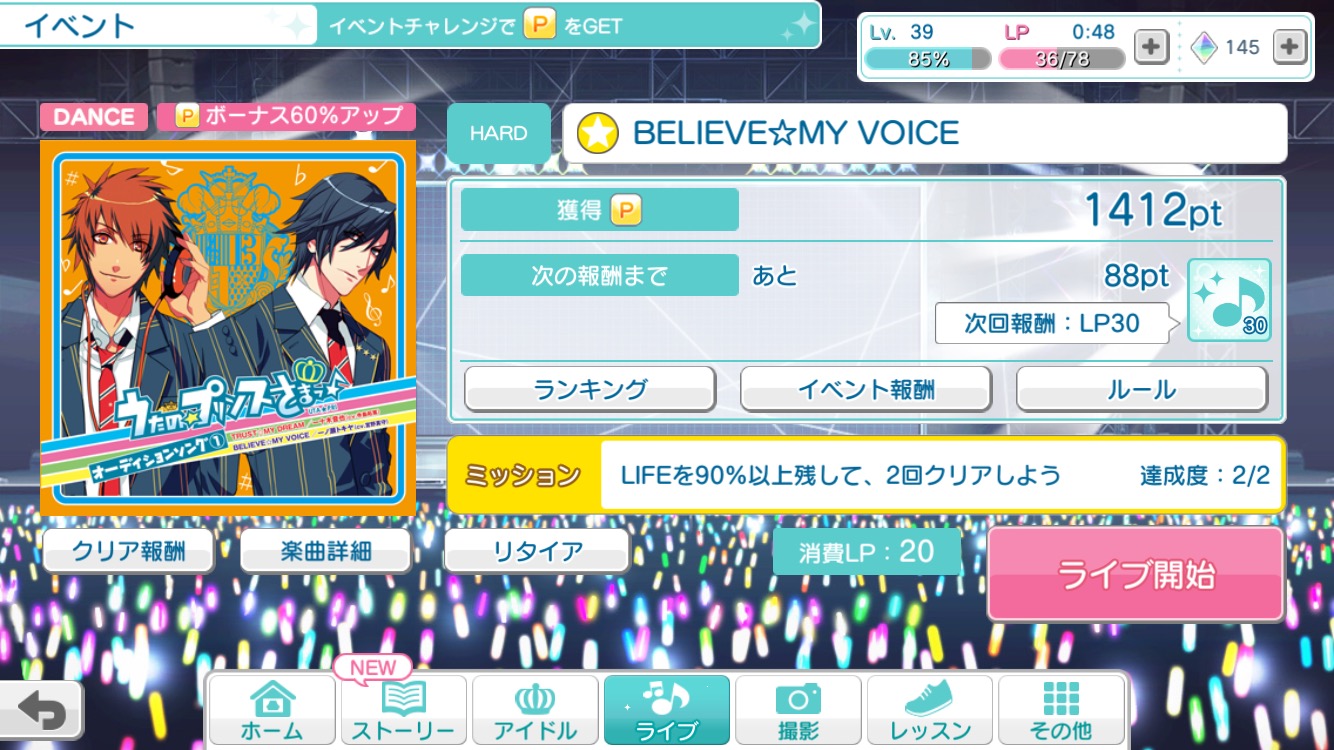
Task: Switch to the アイドル idol tab
Action: 535,711
